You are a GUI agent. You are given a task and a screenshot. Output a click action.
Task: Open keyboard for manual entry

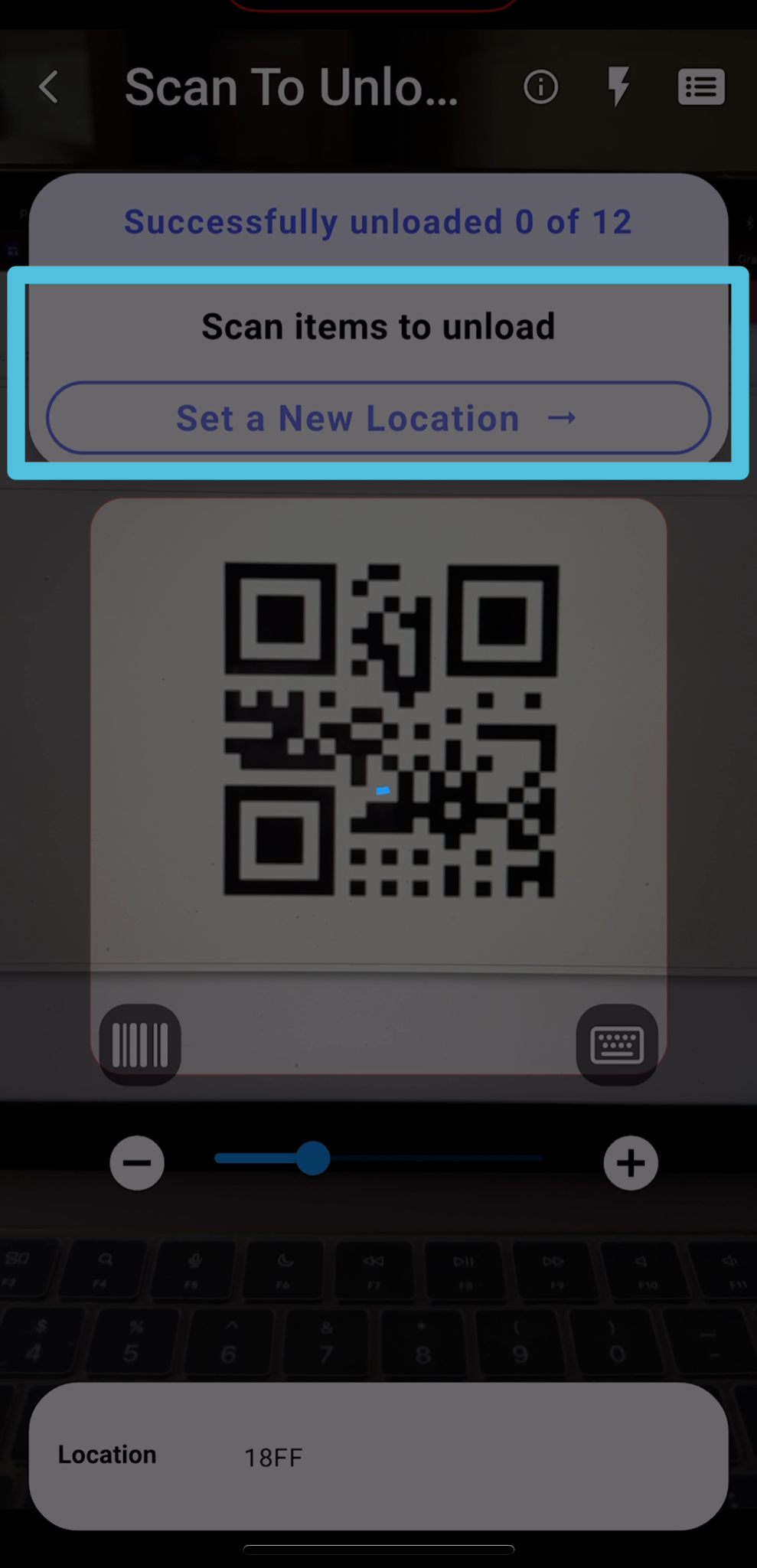click(617, 1044)
